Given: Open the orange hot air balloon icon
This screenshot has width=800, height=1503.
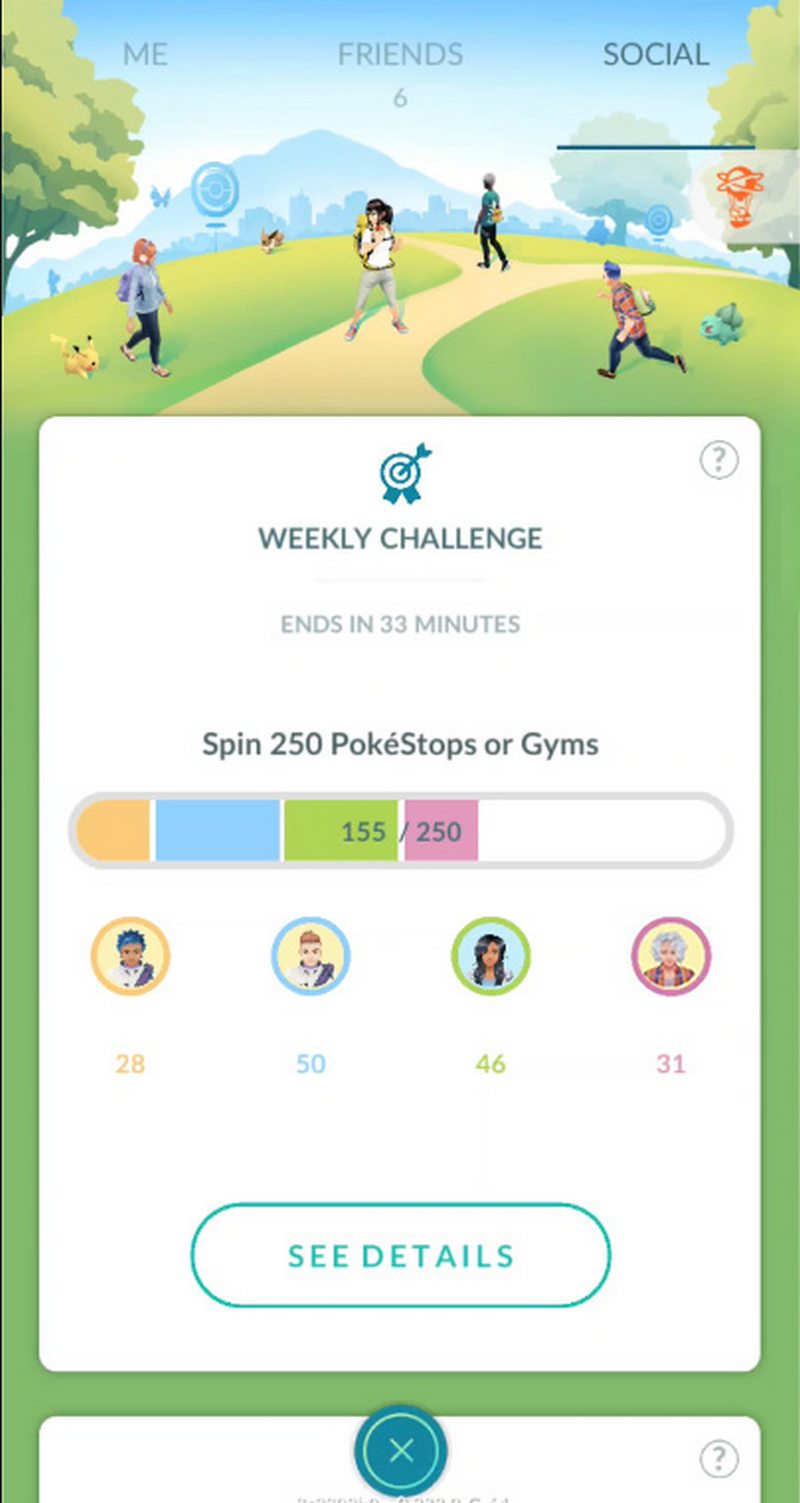Looking at the screenshot, I should (x=741, y=196).
